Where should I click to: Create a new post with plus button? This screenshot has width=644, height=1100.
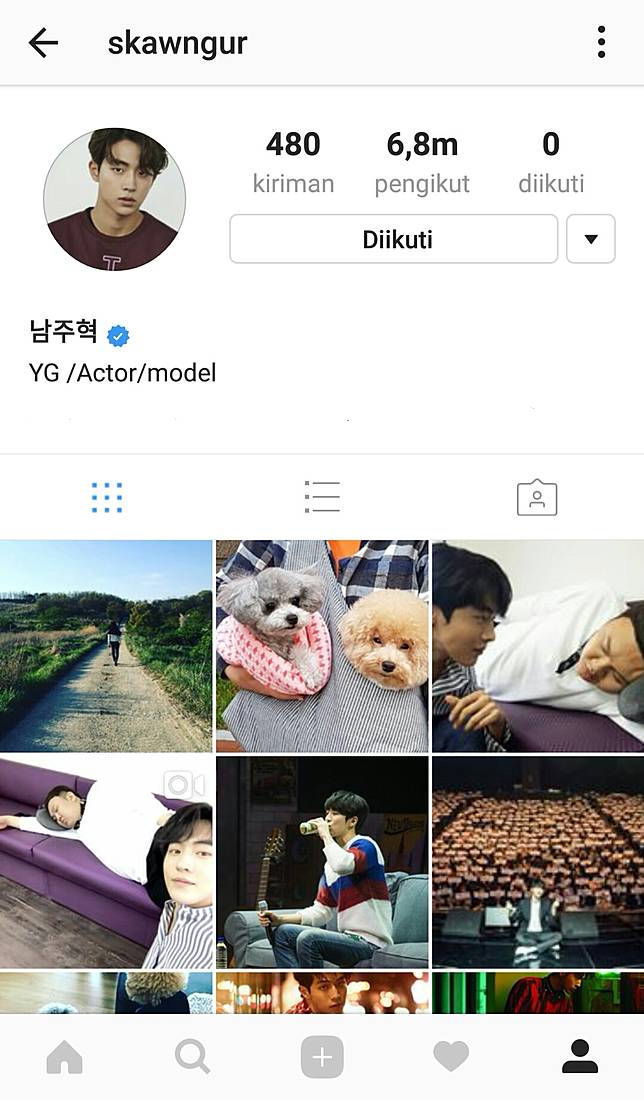(322, 1057)
